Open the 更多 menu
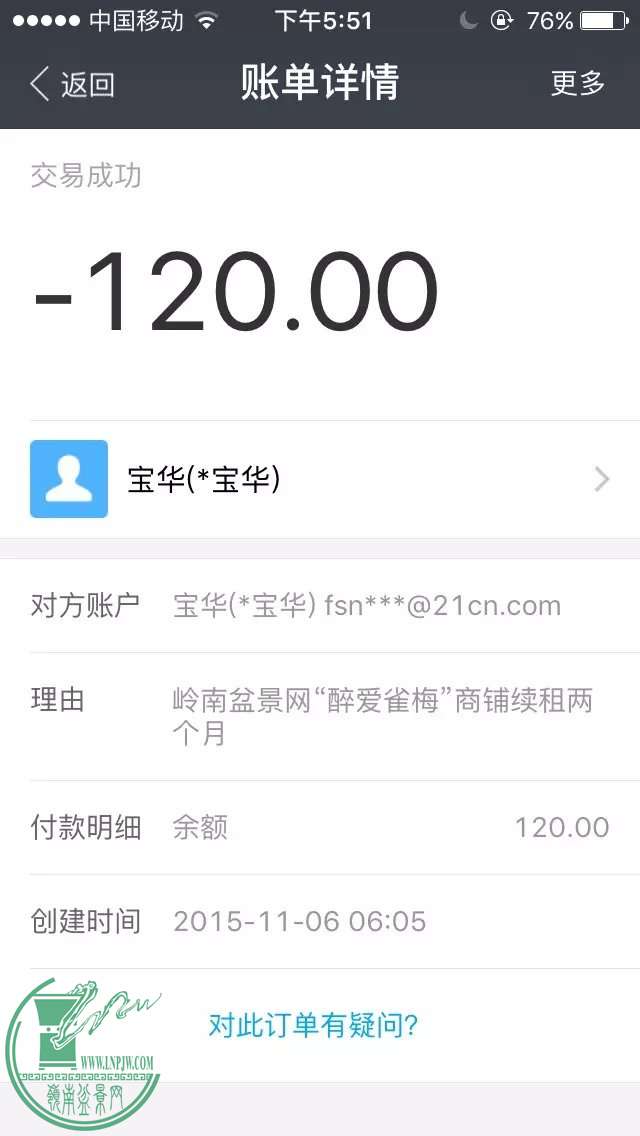 (x=577, y=84)
